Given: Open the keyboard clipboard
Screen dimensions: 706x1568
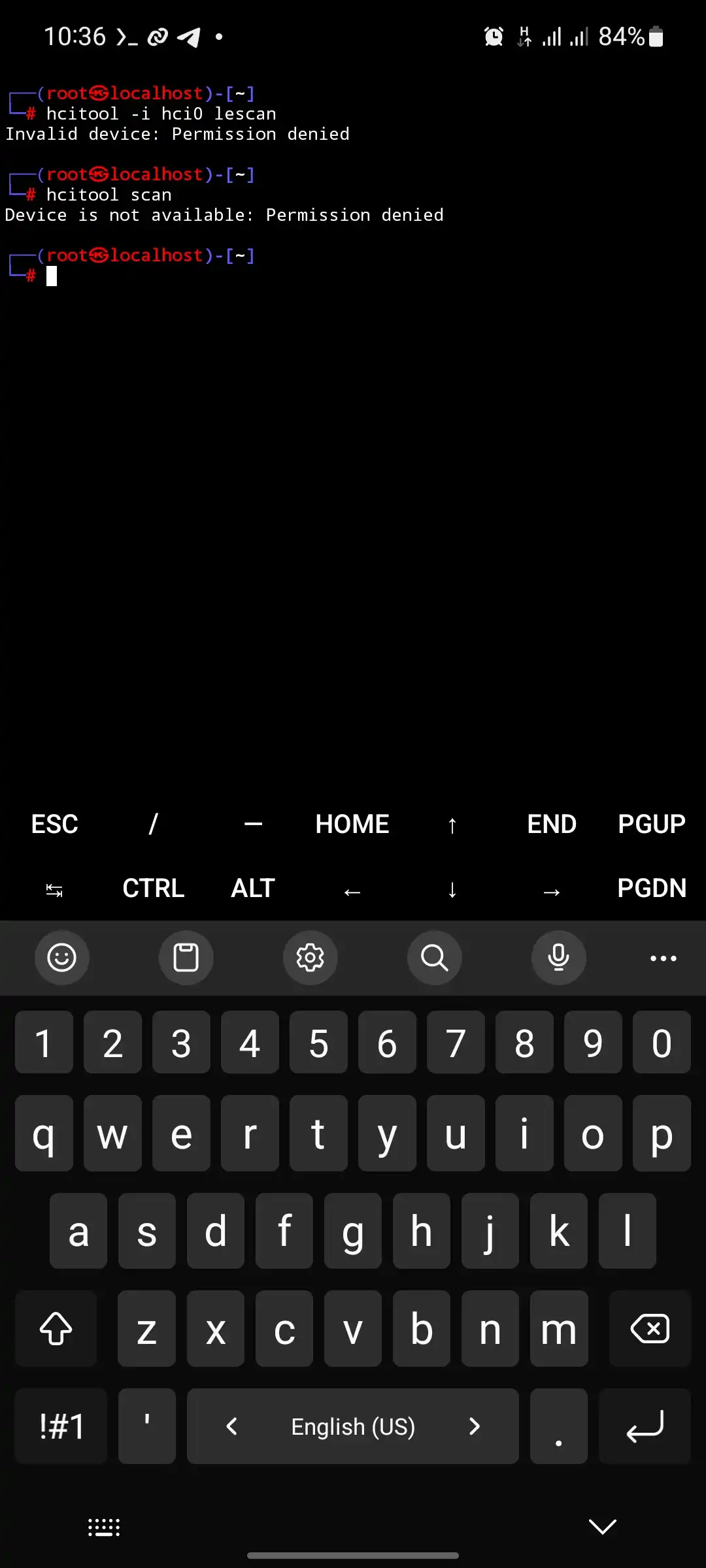Looking at the screenshot, I should point(186,958).
